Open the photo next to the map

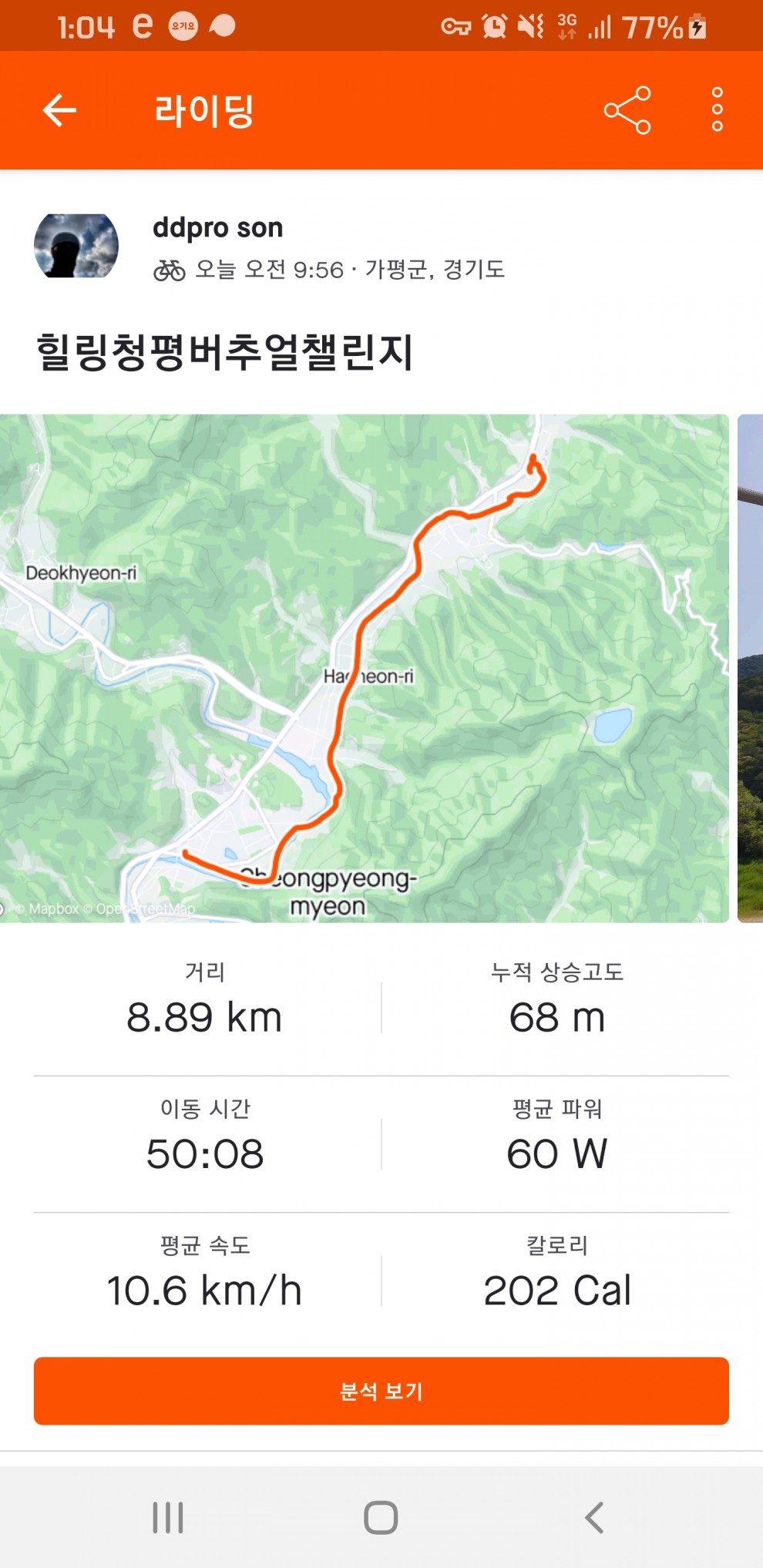[x=751, y=668]
